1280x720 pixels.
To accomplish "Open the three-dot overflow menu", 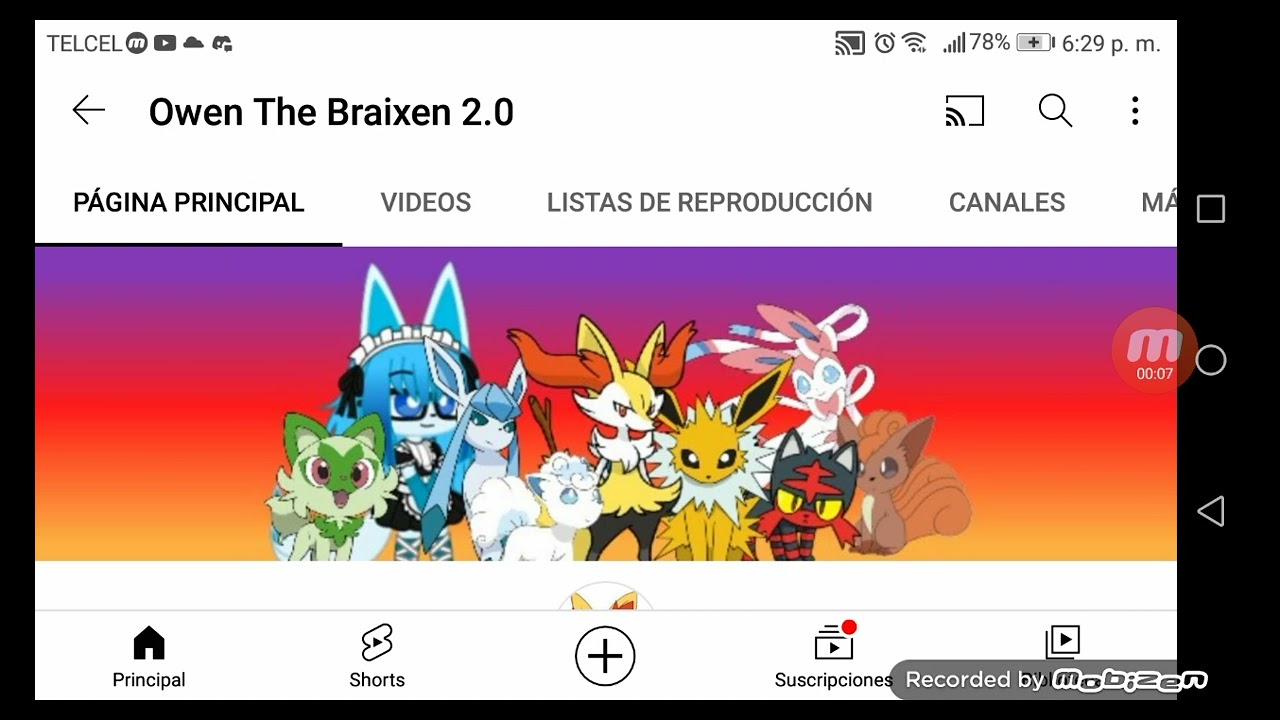I will (1135, 111).
